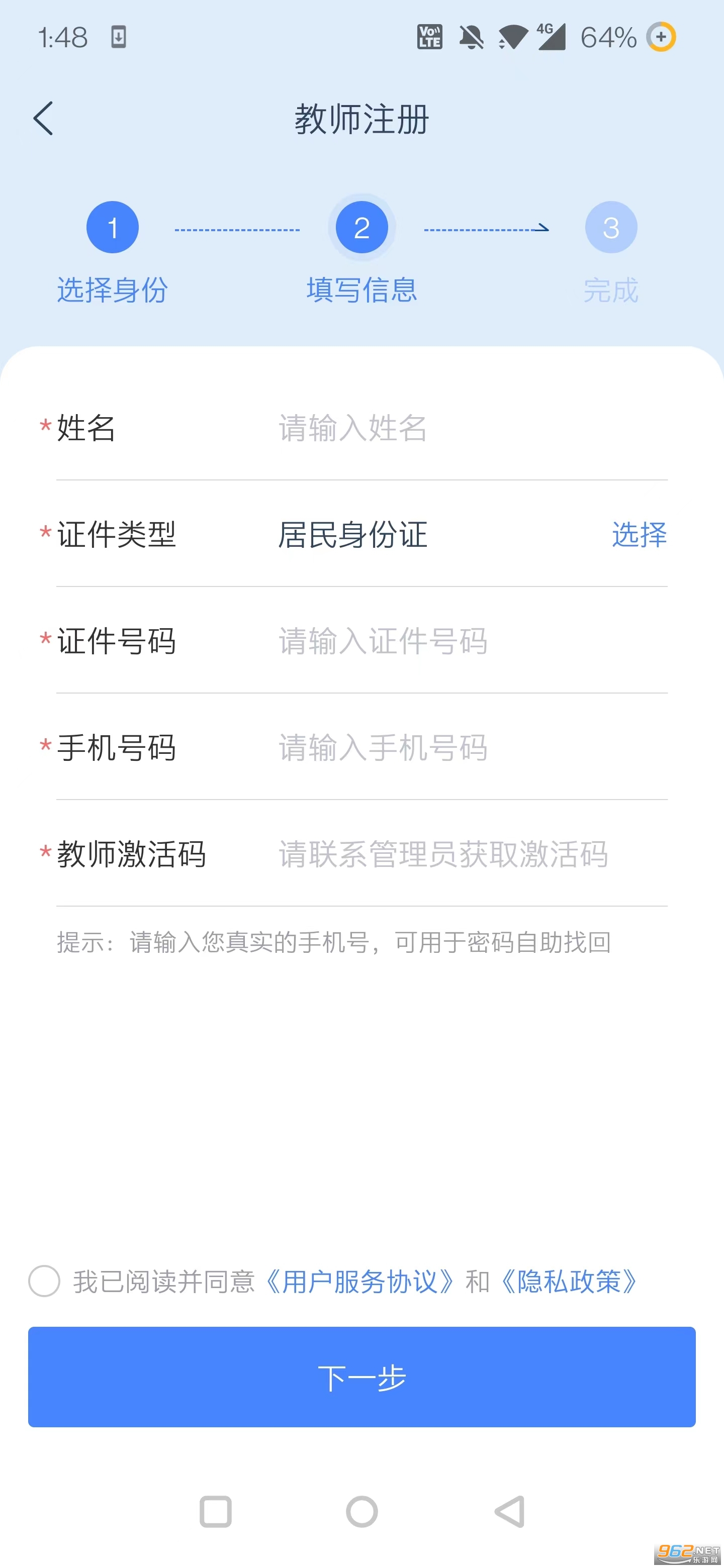This screenshot has width=724, height=1568.
Task: Tap the system home button
Action: coord(361,1511)
